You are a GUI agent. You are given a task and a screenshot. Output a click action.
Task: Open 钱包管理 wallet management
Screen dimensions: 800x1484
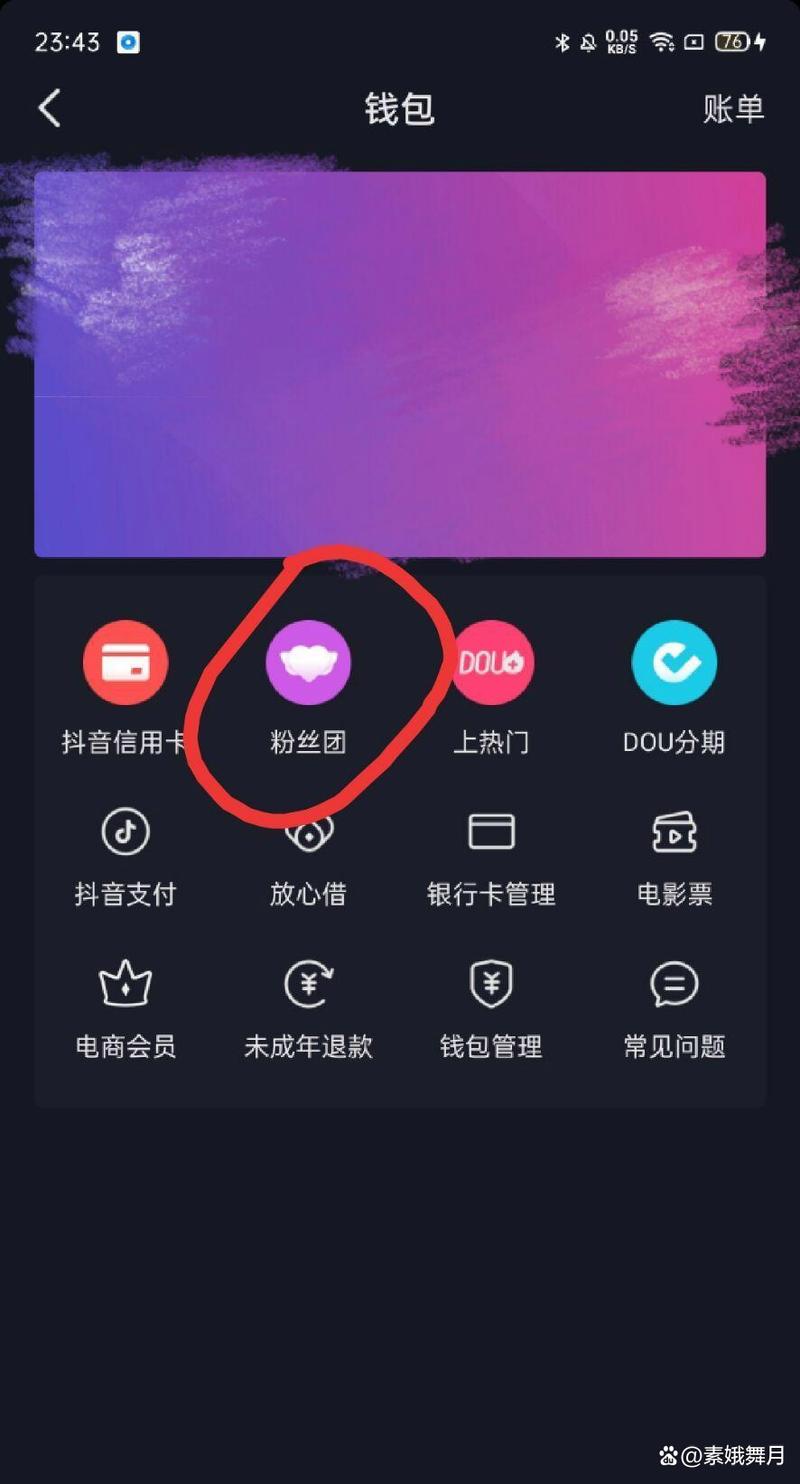490,985
